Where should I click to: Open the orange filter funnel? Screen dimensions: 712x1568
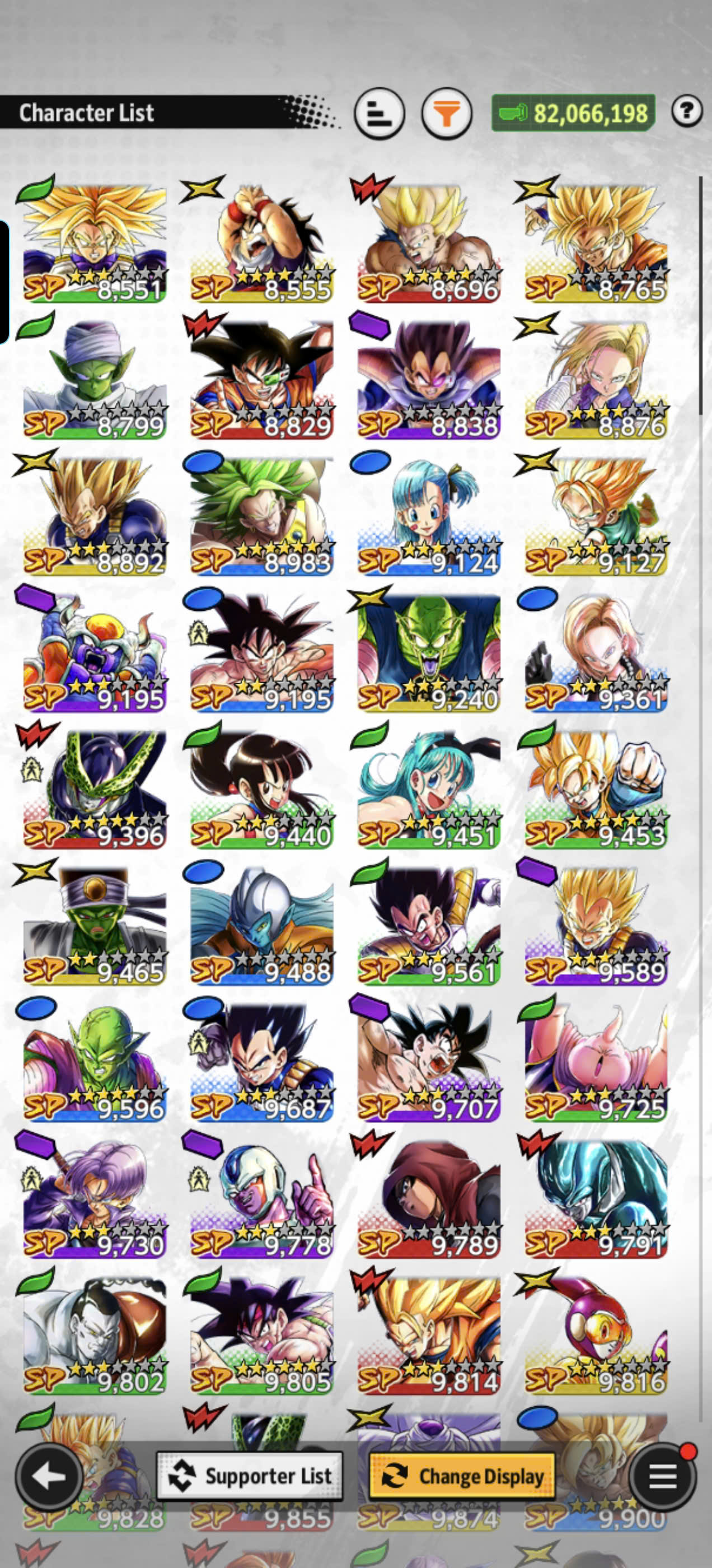[447, 113]
